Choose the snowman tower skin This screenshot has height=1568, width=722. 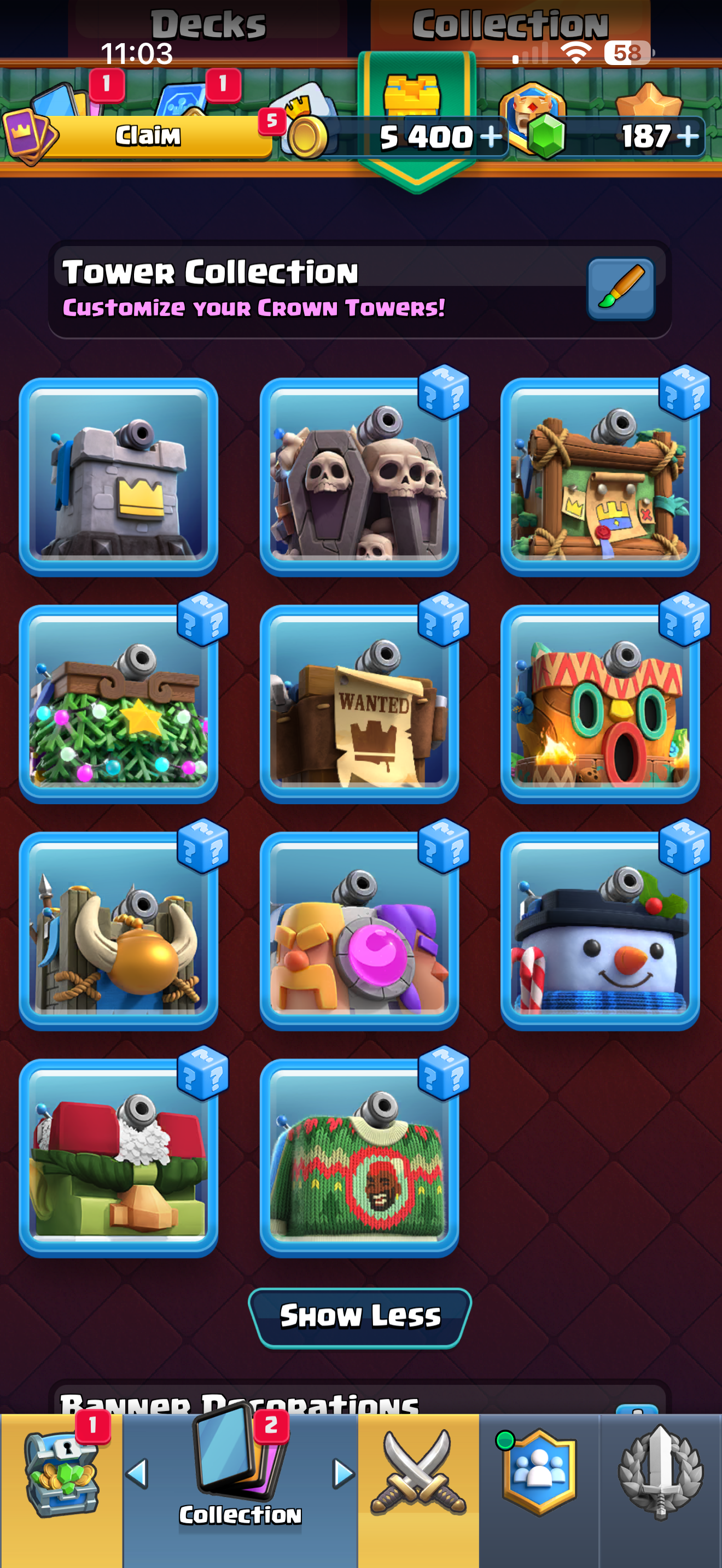click(x=599, y=931)
